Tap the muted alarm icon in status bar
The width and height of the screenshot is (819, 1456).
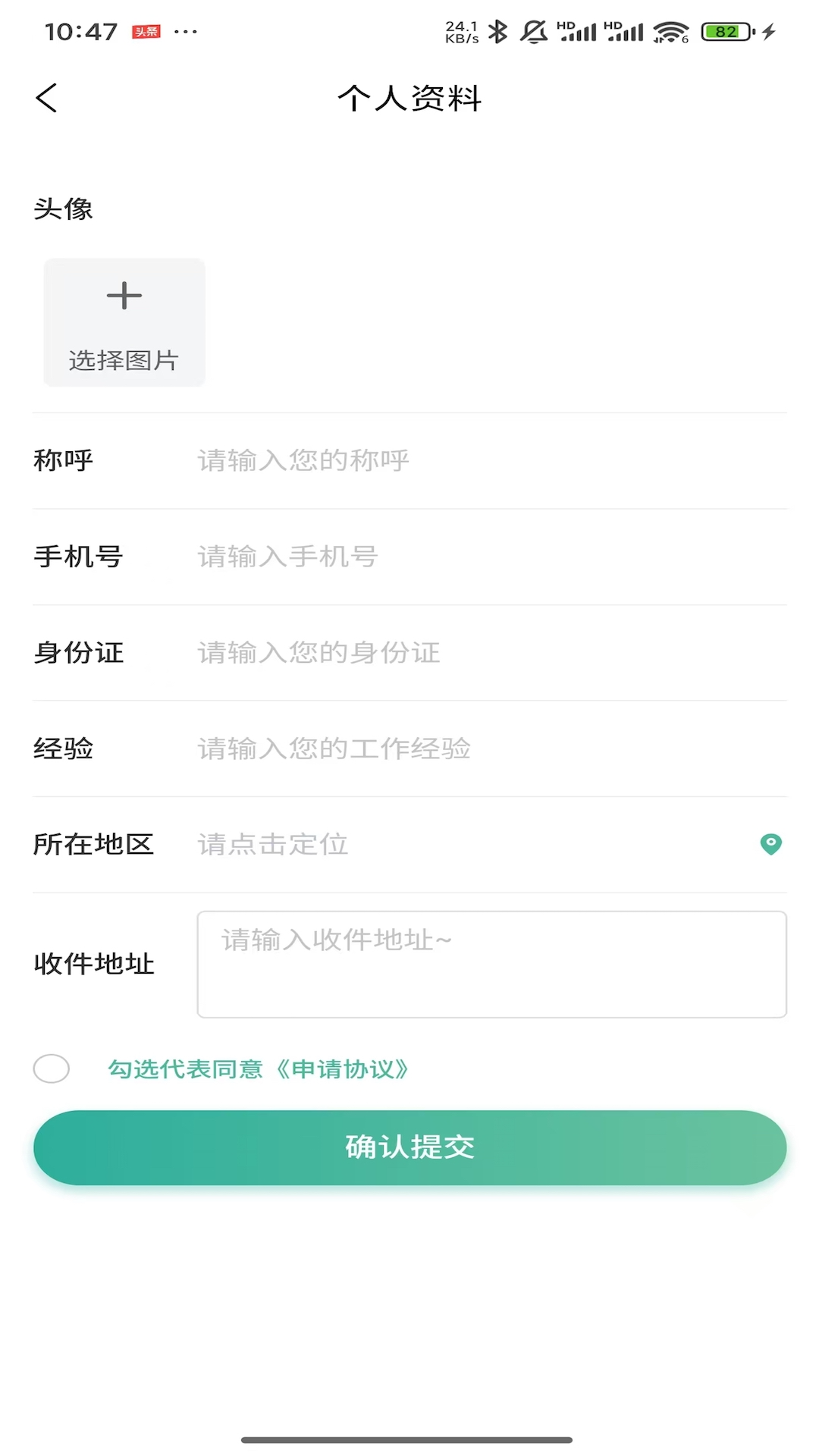532,31
